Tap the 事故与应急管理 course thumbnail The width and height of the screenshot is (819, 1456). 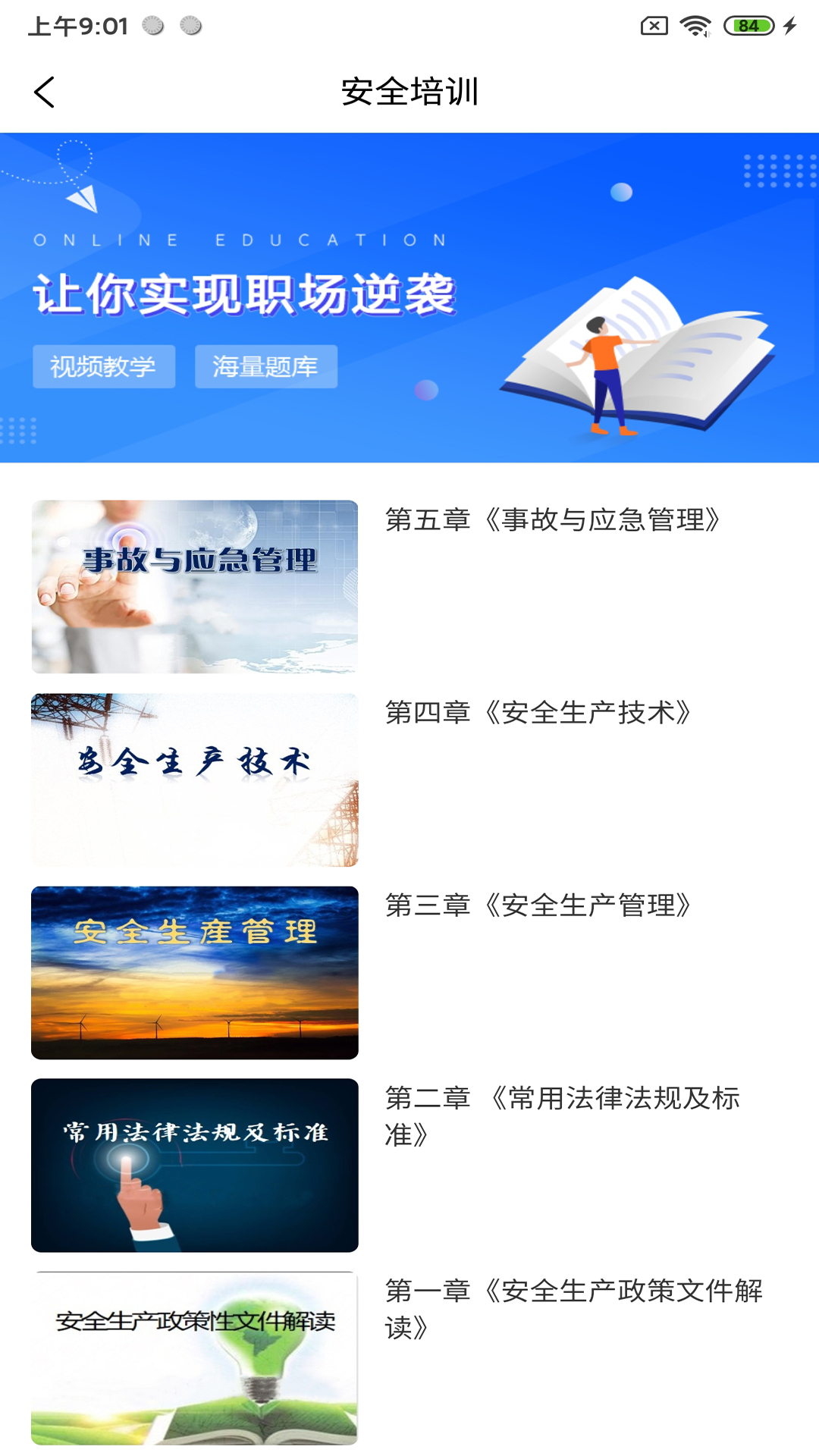pyautogui.click(x=194, y=586)
